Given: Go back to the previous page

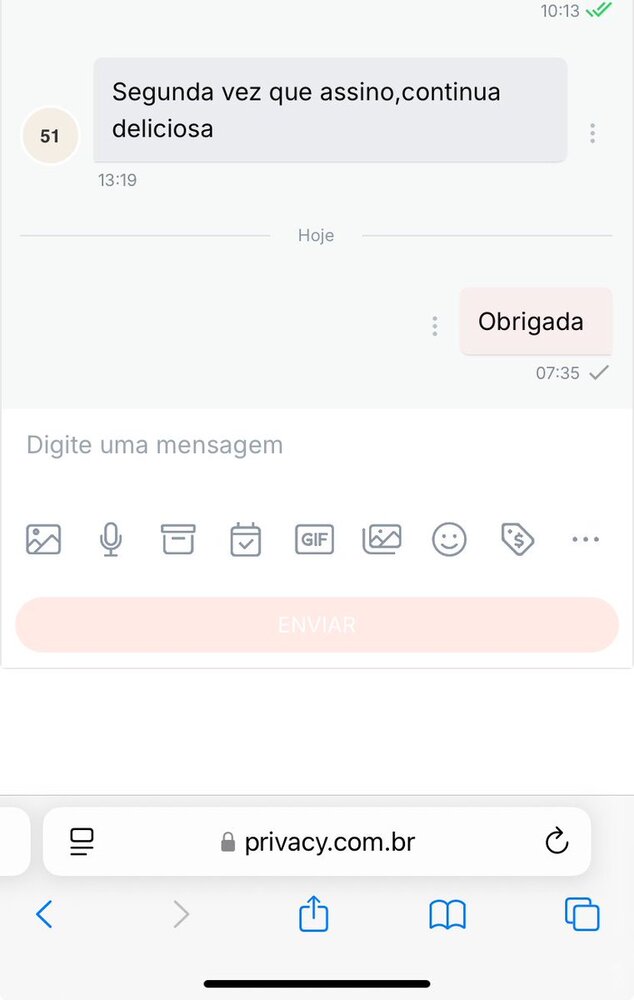Looking at the screenshot, I should point(44,914).
